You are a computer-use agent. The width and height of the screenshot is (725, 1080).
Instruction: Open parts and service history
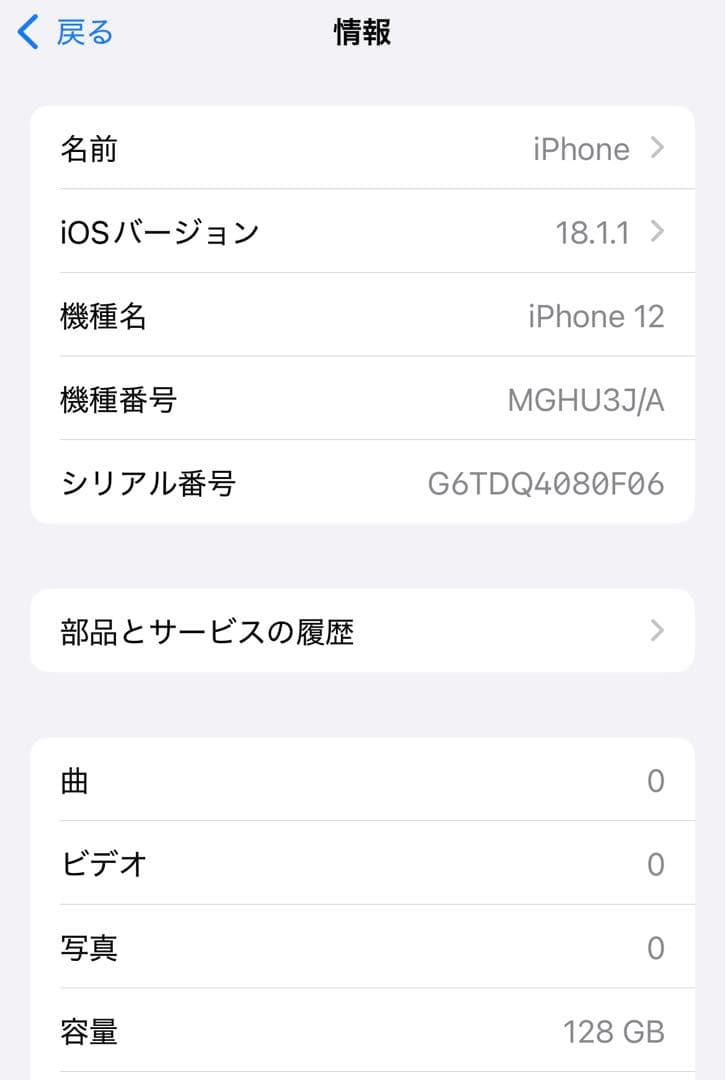pyautogui.click(x=360, y=630)
